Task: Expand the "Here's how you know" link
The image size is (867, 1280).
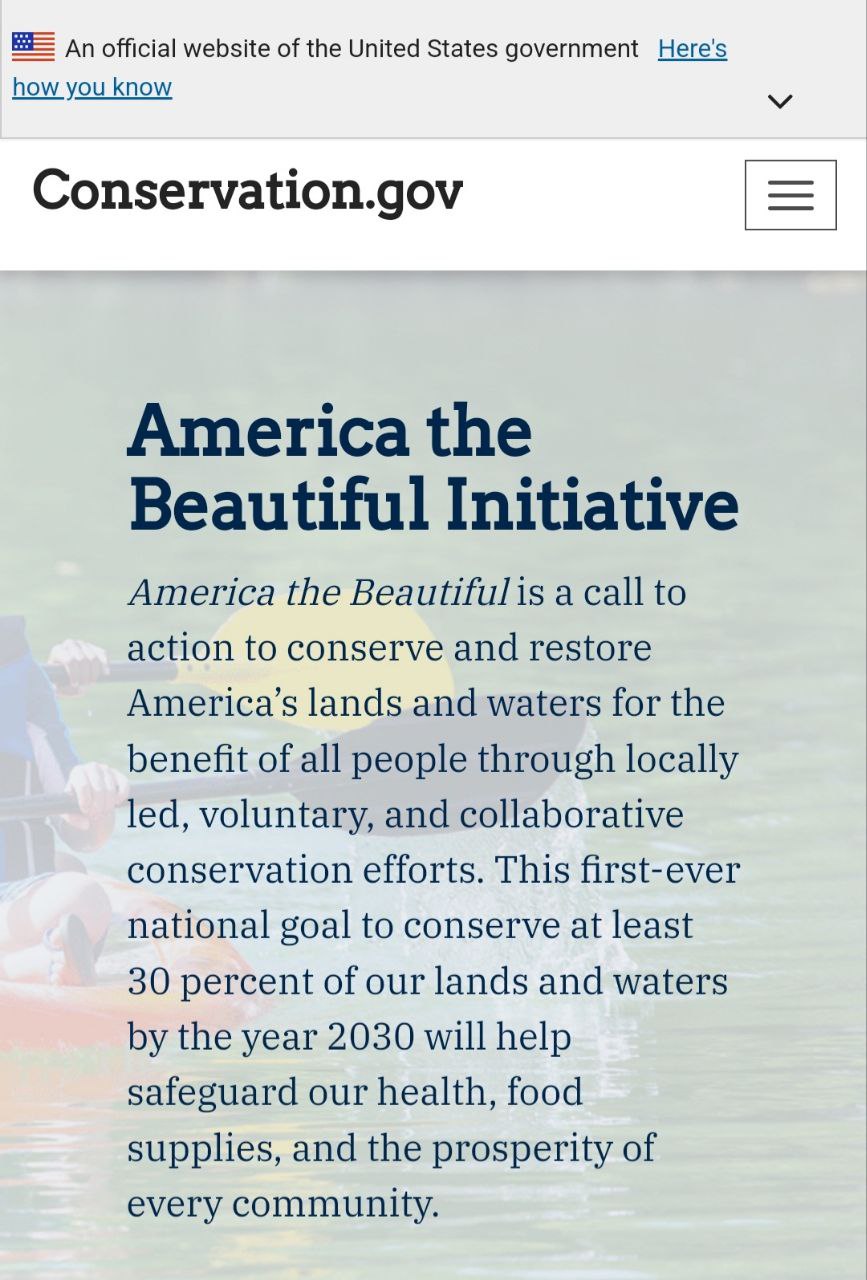Action: pyautogui.click(x=692, y=49)
